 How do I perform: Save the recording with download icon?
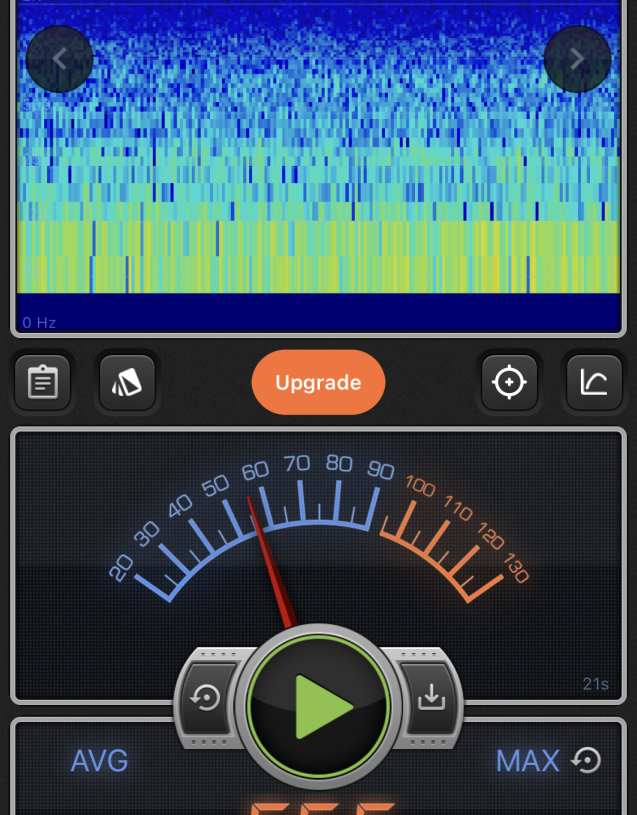coord(431,697)
